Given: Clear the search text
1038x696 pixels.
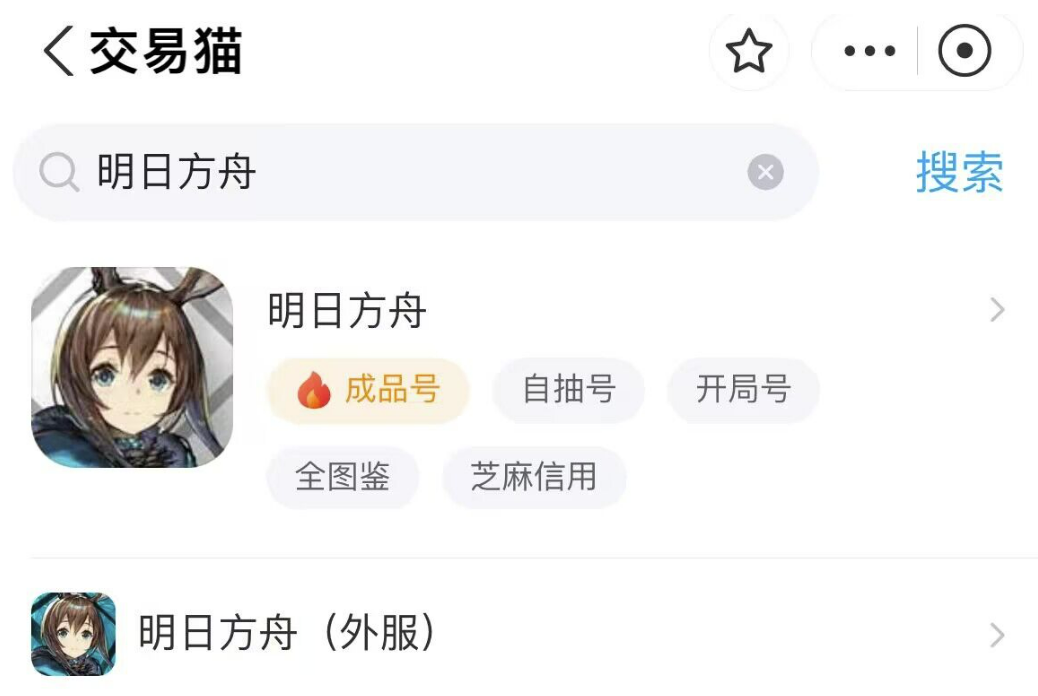Looking at the screenshot, I should pos(765,173).
